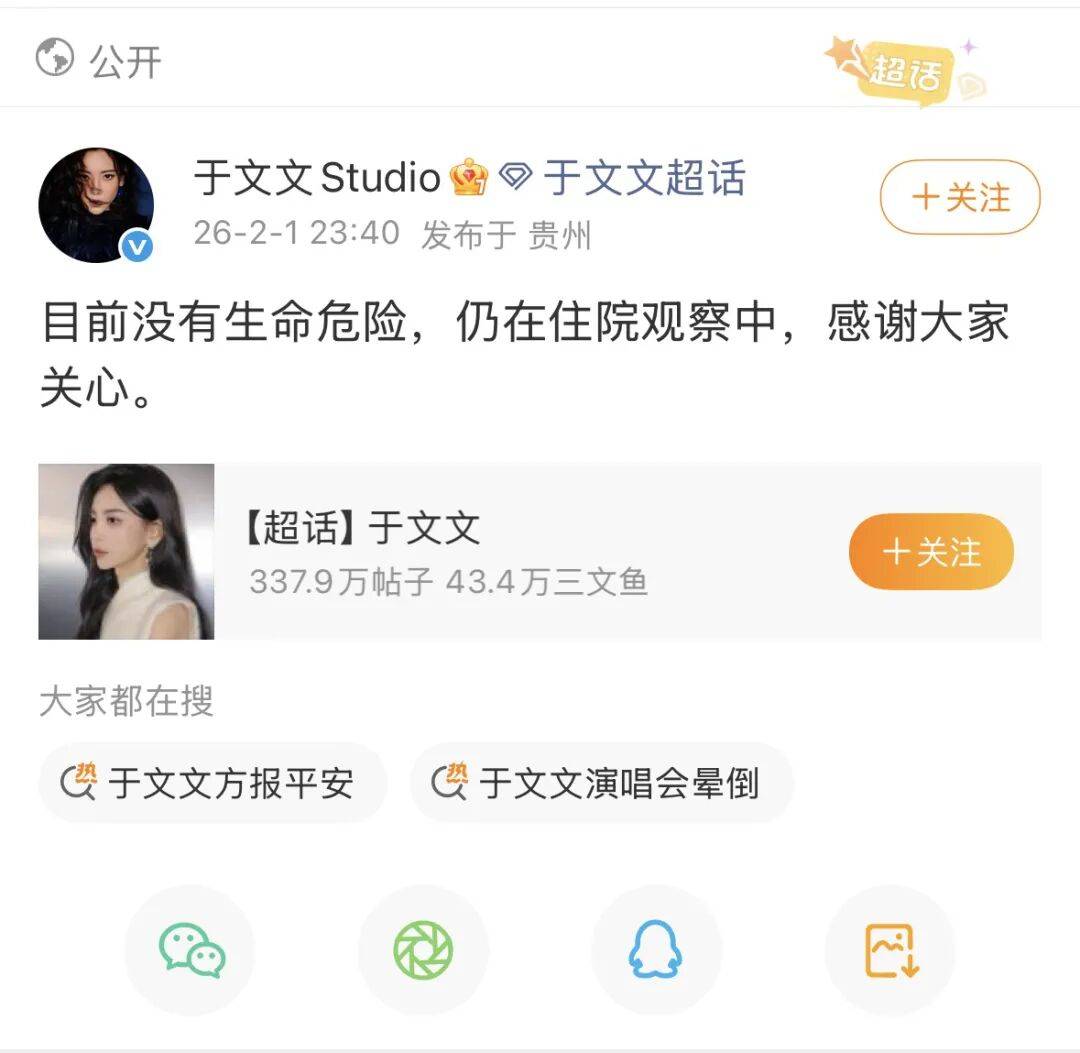
Task: Search the hot topic 于文文方报平安
Action: point(212,783)
